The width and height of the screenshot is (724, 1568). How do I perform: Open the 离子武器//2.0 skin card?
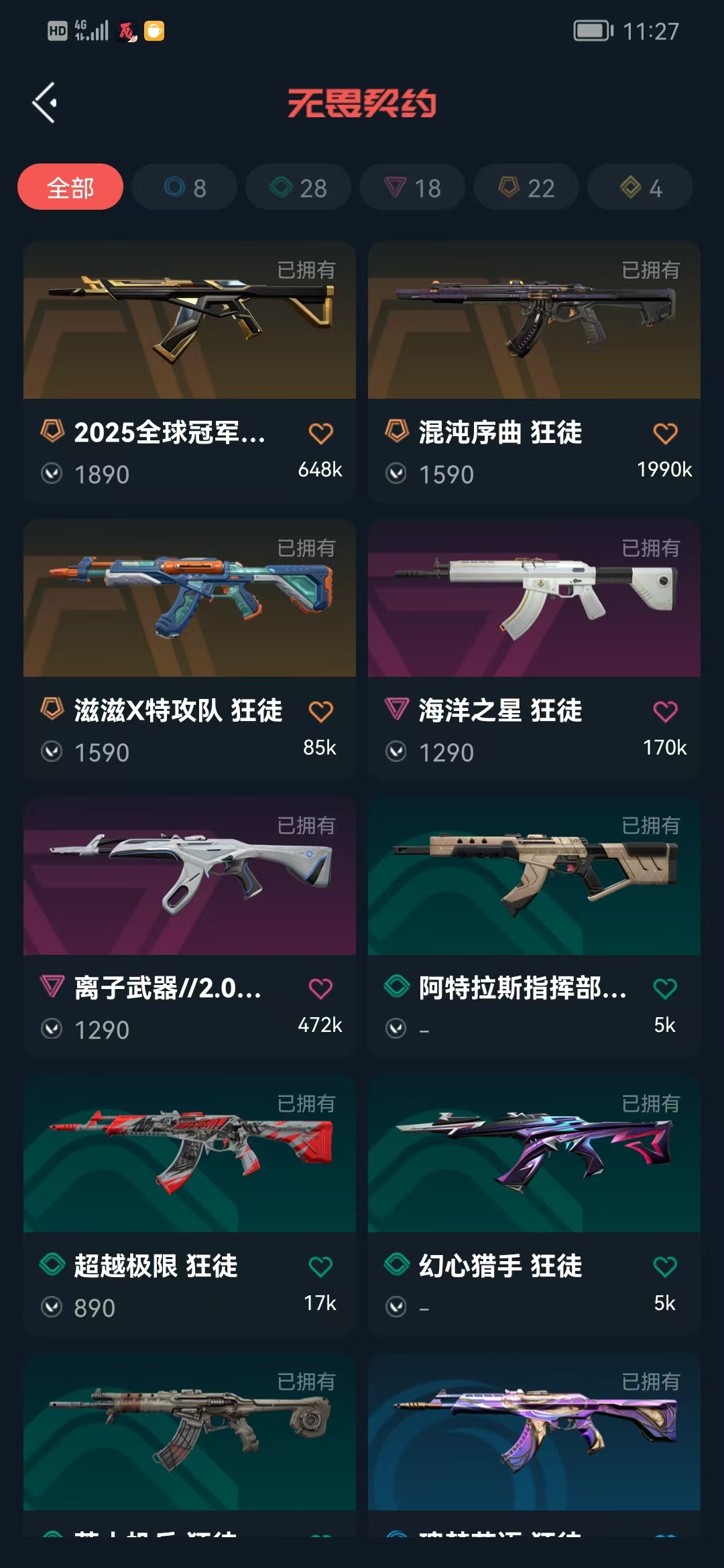pyautogui.click(x=189, y=876)
